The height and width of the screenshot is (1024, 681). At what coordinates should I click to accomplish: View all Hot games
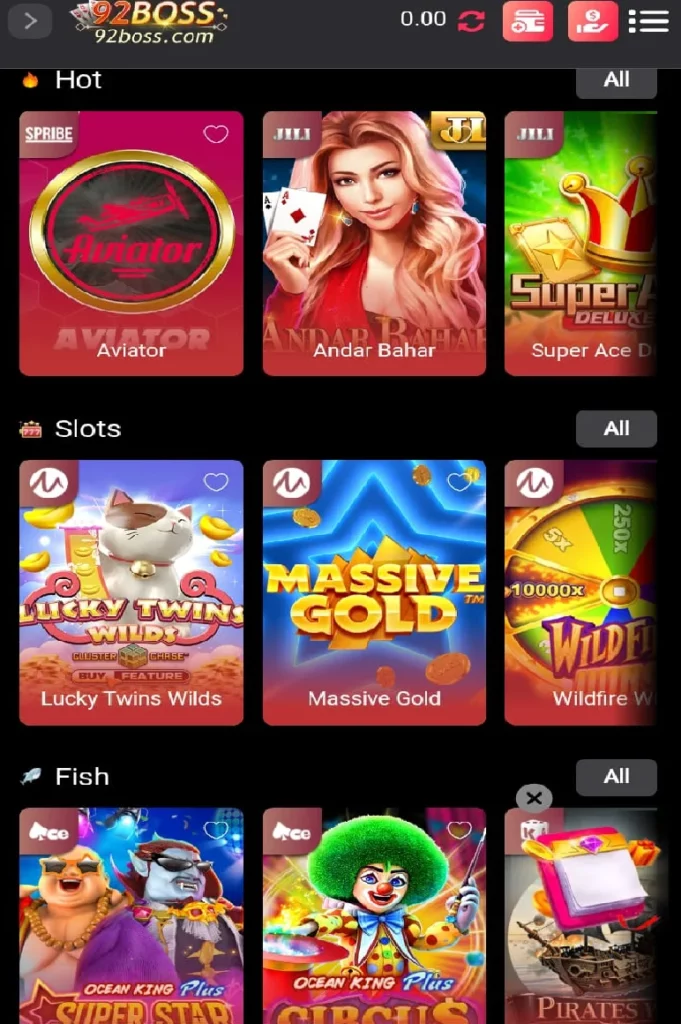(x=616, y=80)
